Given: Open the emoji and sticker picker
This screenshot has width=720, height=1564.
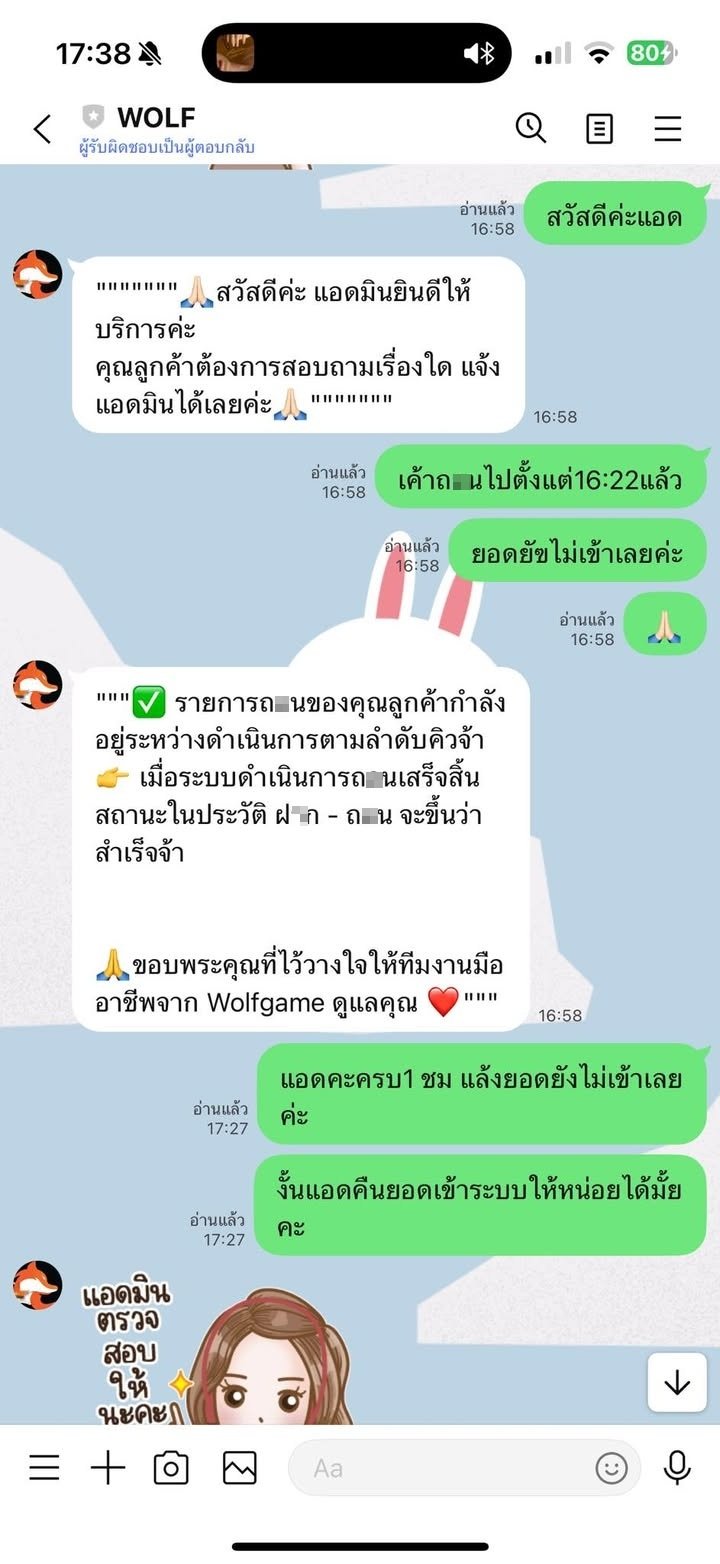Looking at the screenshot, I should [611, 1467].
